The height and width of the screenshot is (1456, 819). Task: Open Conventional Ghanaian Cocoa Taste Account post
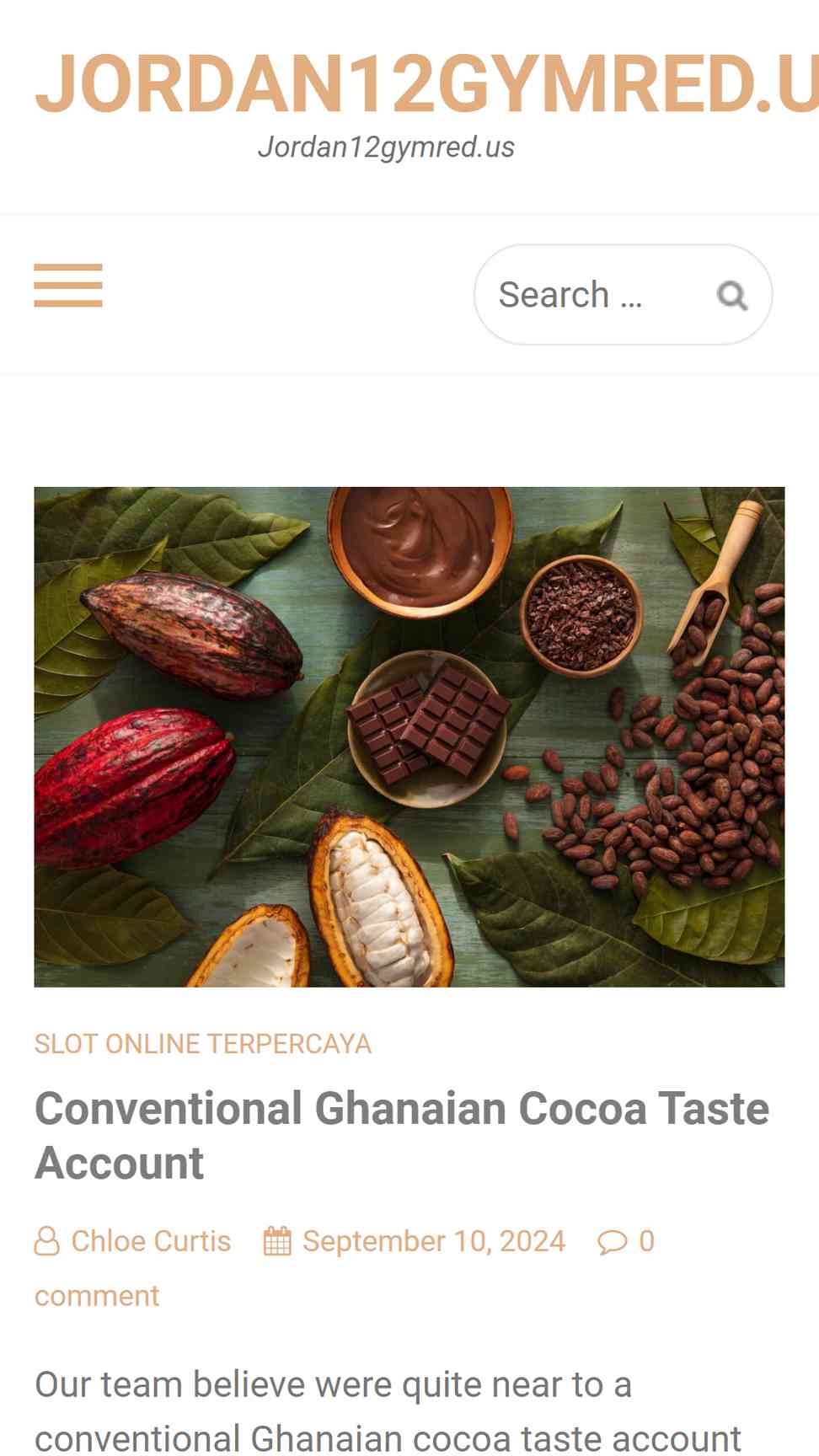pos(401,1135)
